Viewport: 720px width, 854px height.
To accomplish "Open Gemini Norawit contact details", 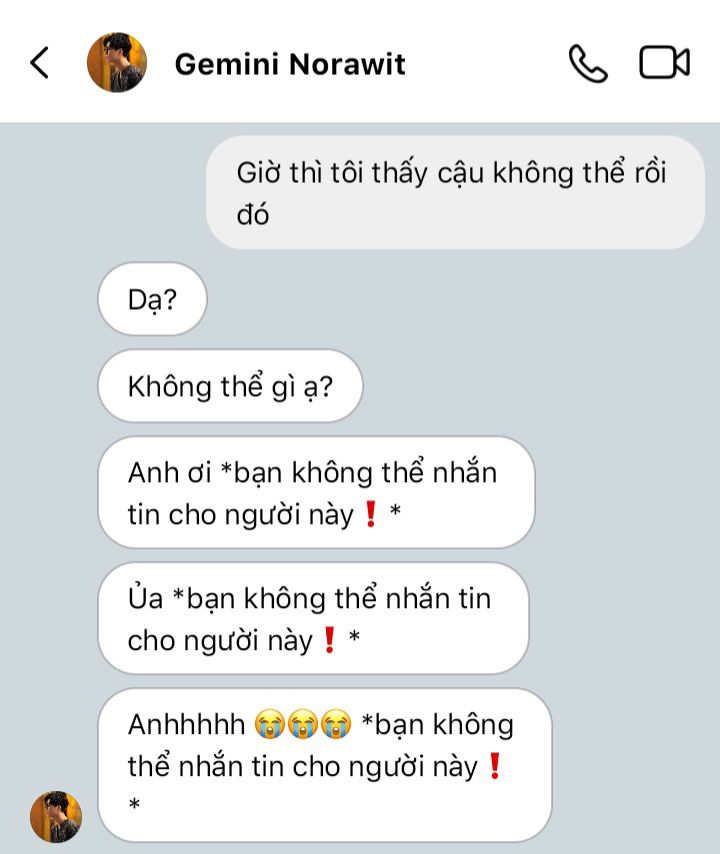I will [x=290, y=64].
